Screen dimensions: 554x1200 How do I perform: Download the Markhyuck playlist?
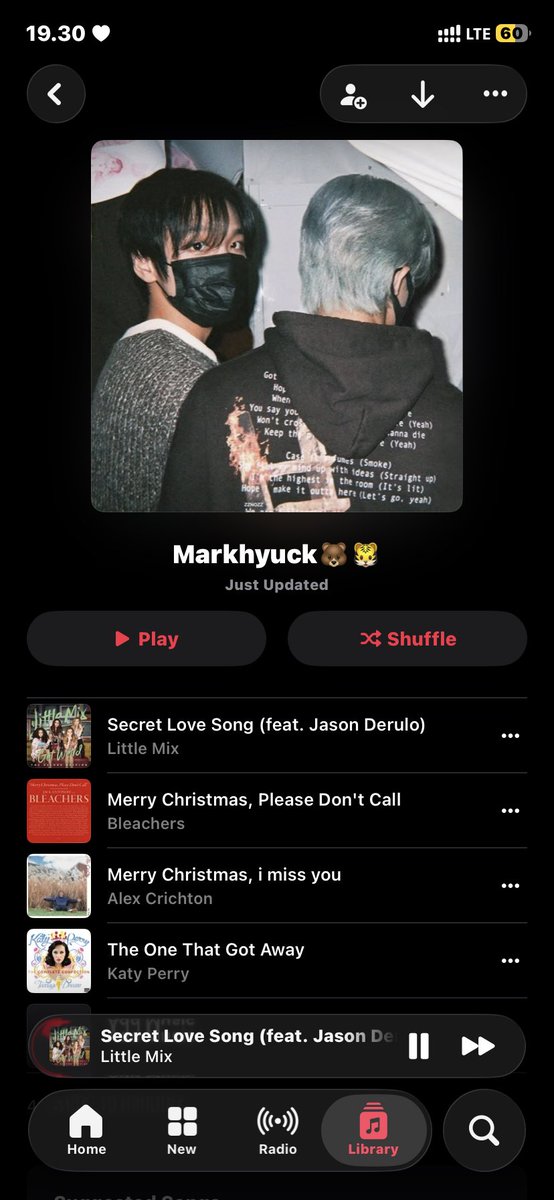click(x=423, y=95)
